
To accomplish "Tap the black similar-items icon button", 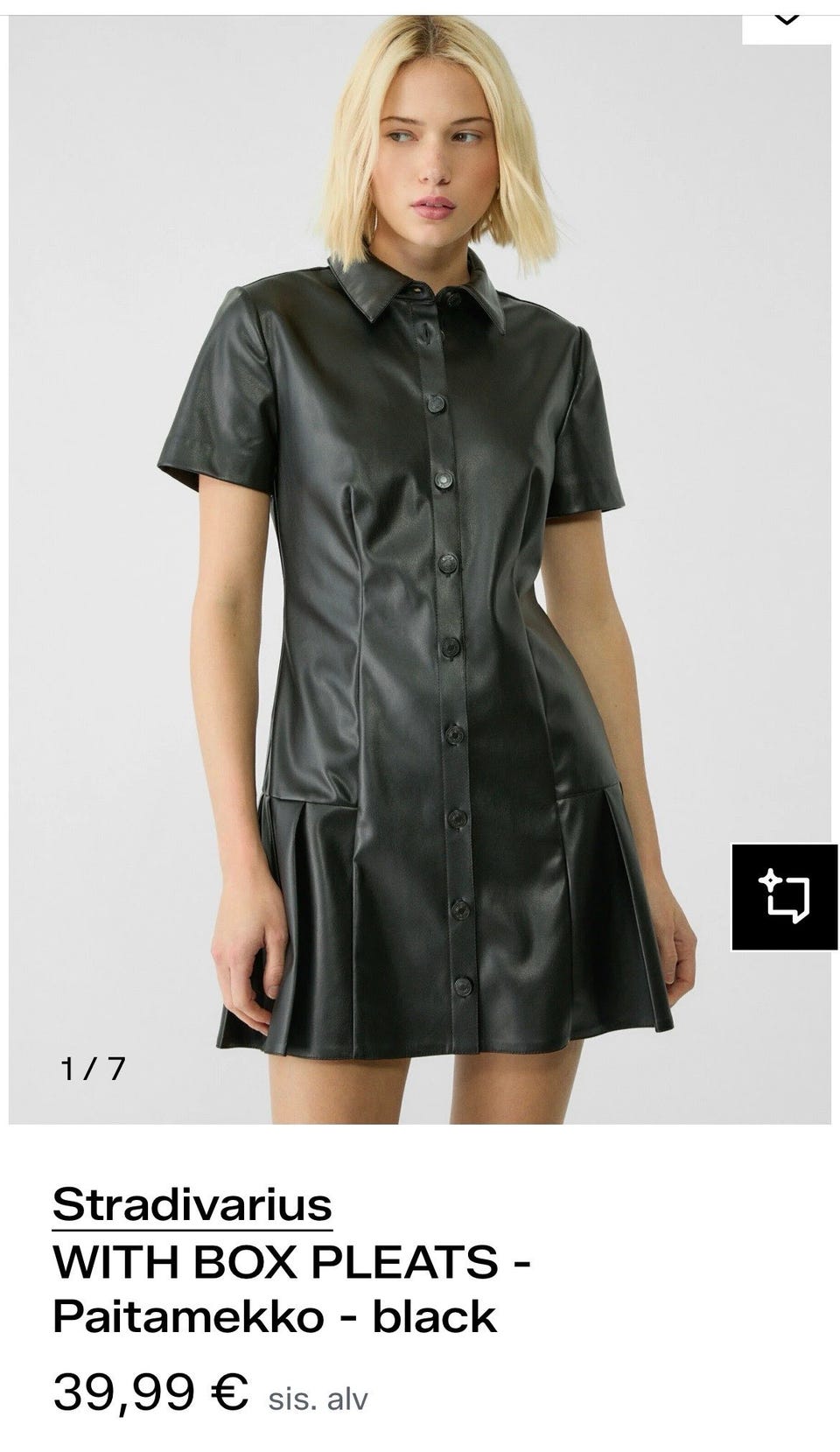I will tap(785, 897).
